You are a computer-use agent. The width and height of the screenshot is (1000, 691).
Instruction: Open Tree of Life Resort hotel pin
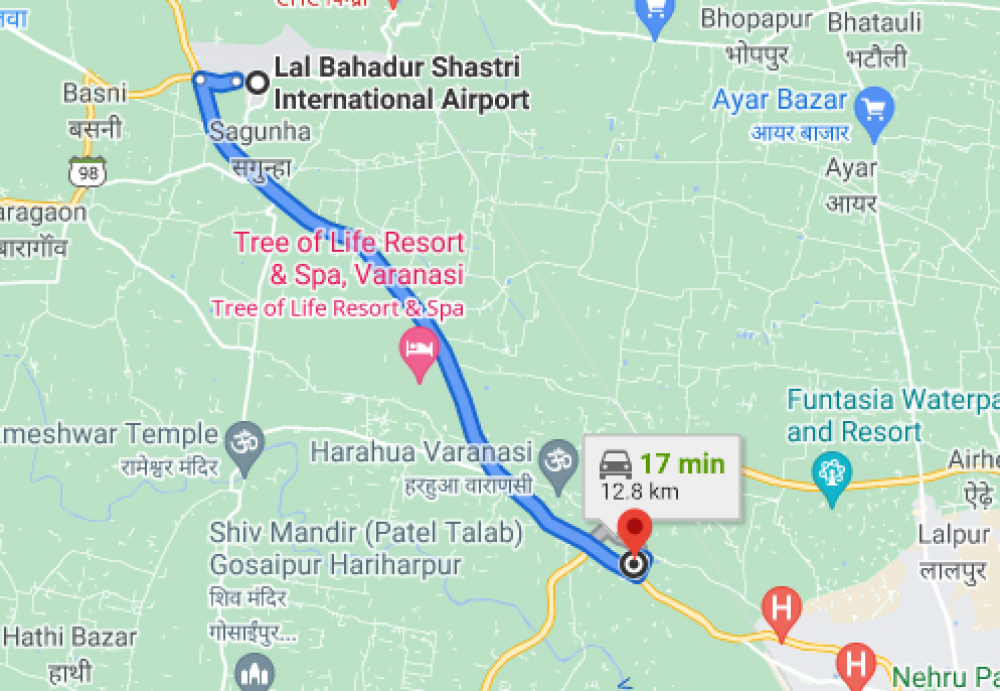coord(419,352)
